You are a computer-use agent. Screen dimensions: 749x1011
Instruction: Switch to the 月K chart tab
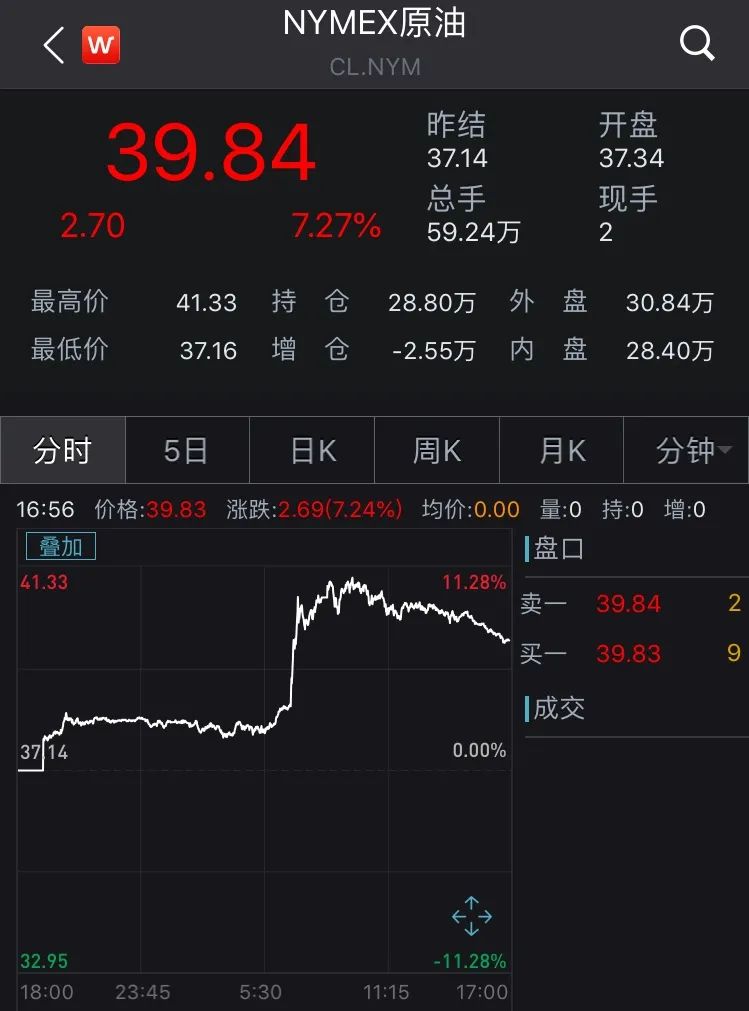pyautogui.click(x=561, y=450)
